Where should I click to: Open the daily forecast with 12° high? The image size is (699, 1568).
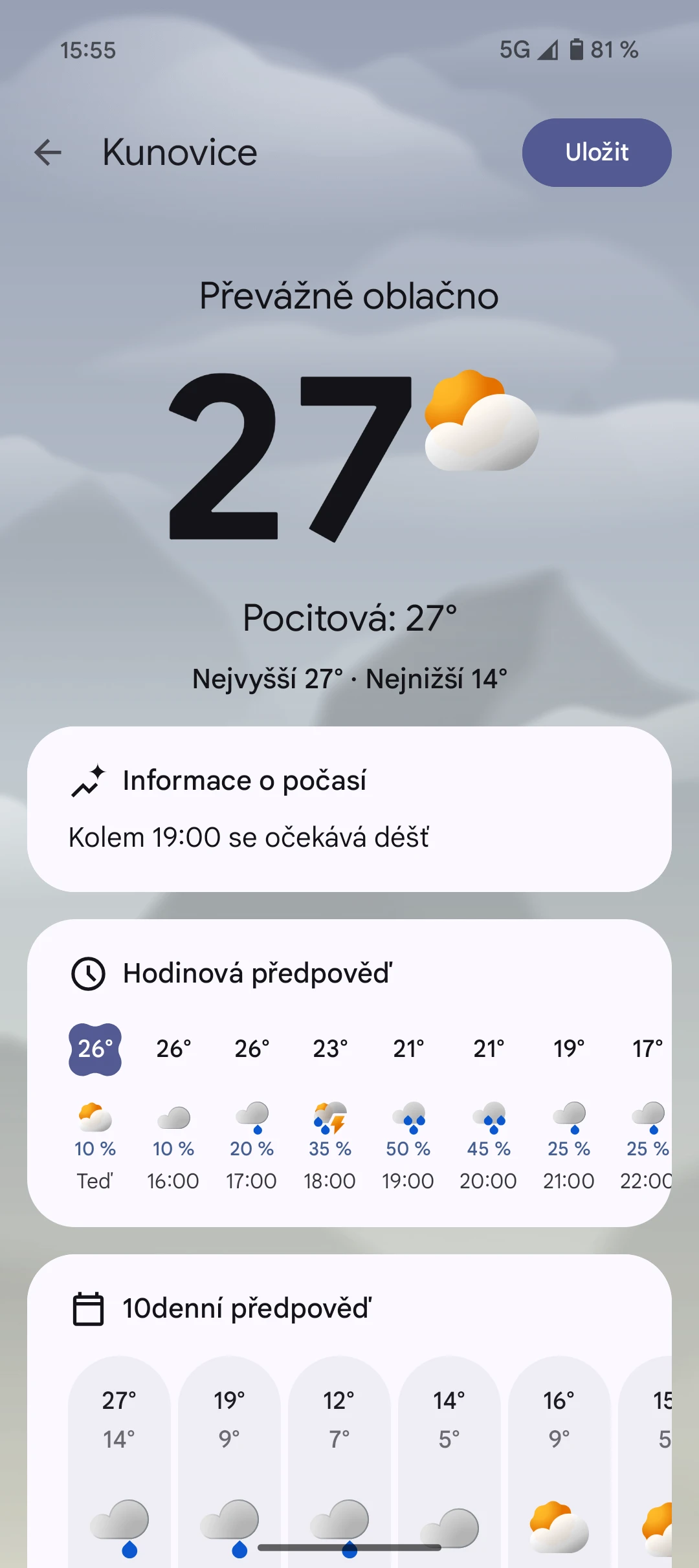pyautogui.click(x=339, y=1463)
